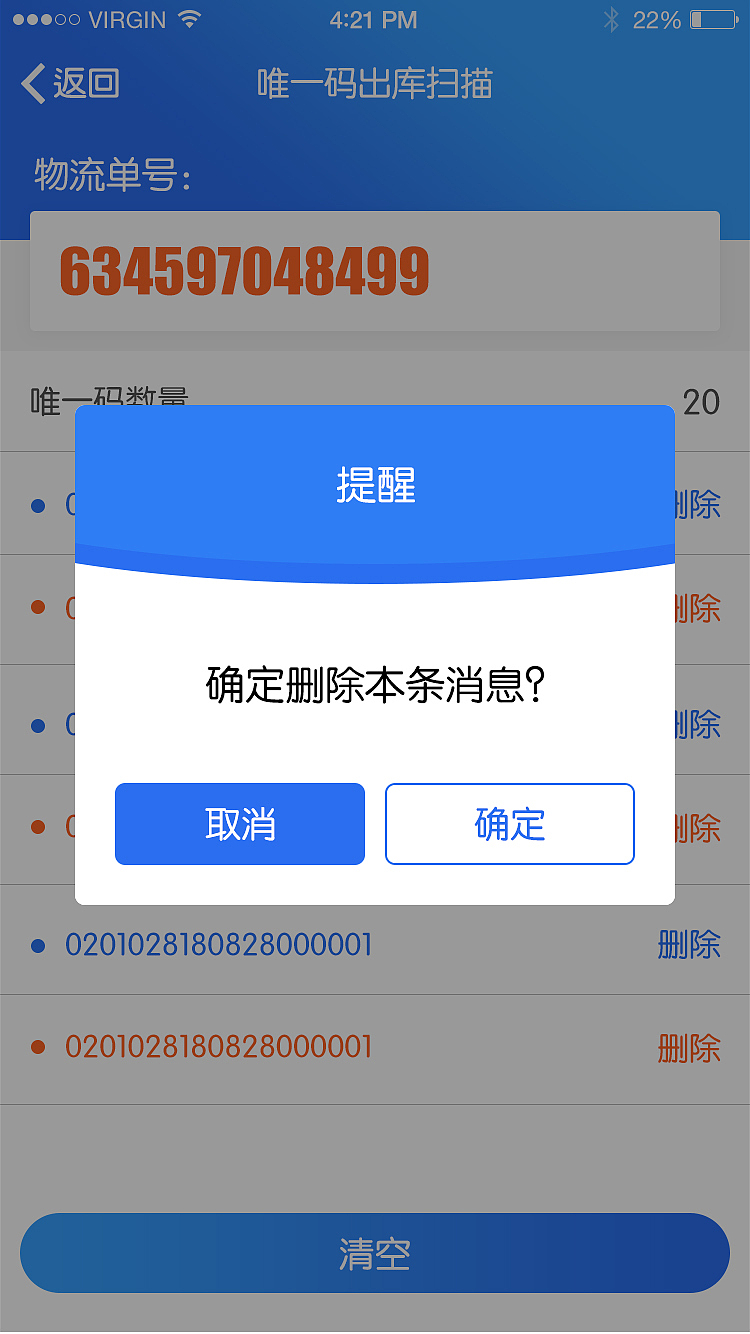
Task: Select the red status marker on a list row
Action: coord(39,1048)
